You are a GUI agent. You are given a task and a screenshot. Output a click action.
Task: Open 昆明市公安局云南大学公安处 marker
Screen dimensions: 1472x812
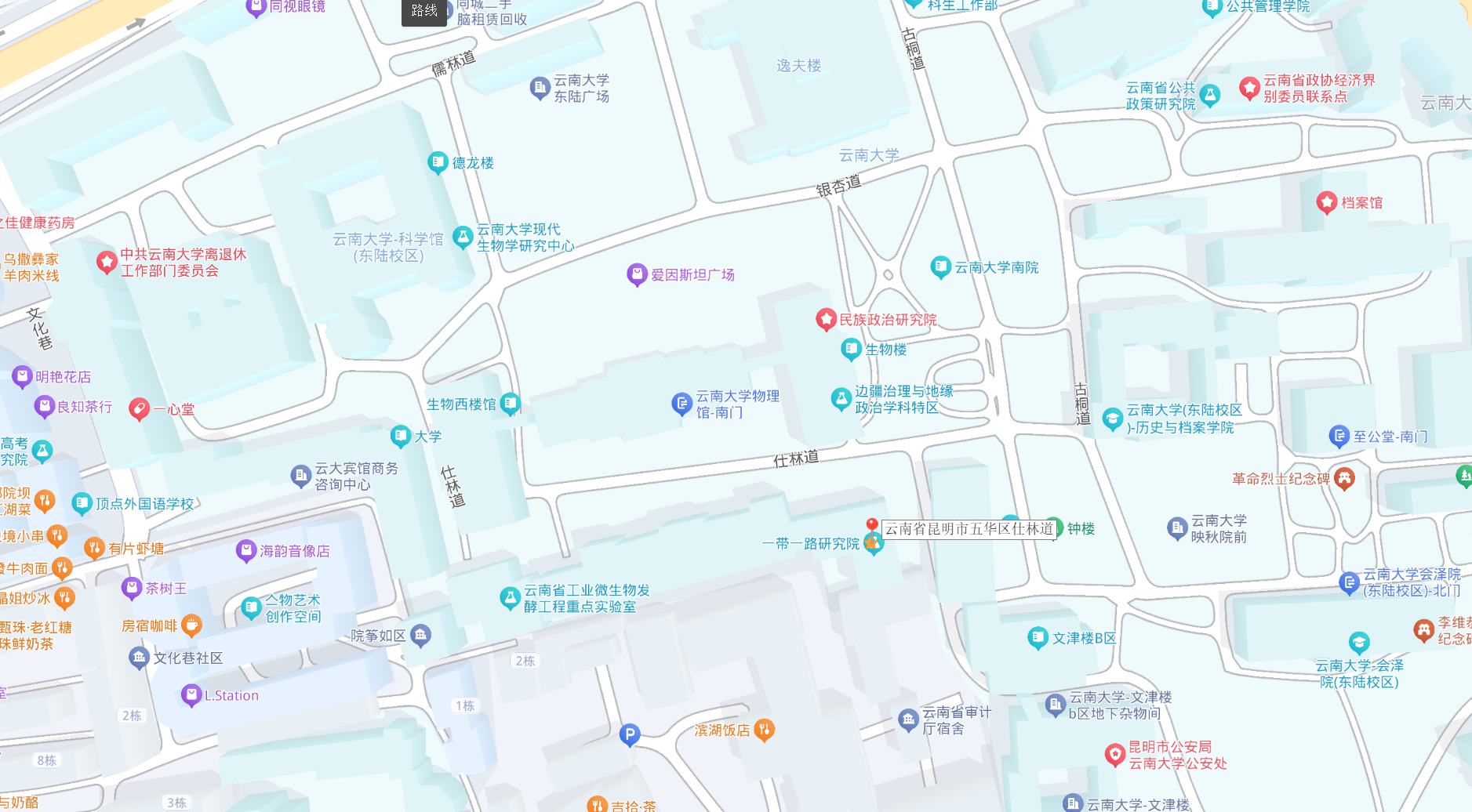(x=1115, y=755)
